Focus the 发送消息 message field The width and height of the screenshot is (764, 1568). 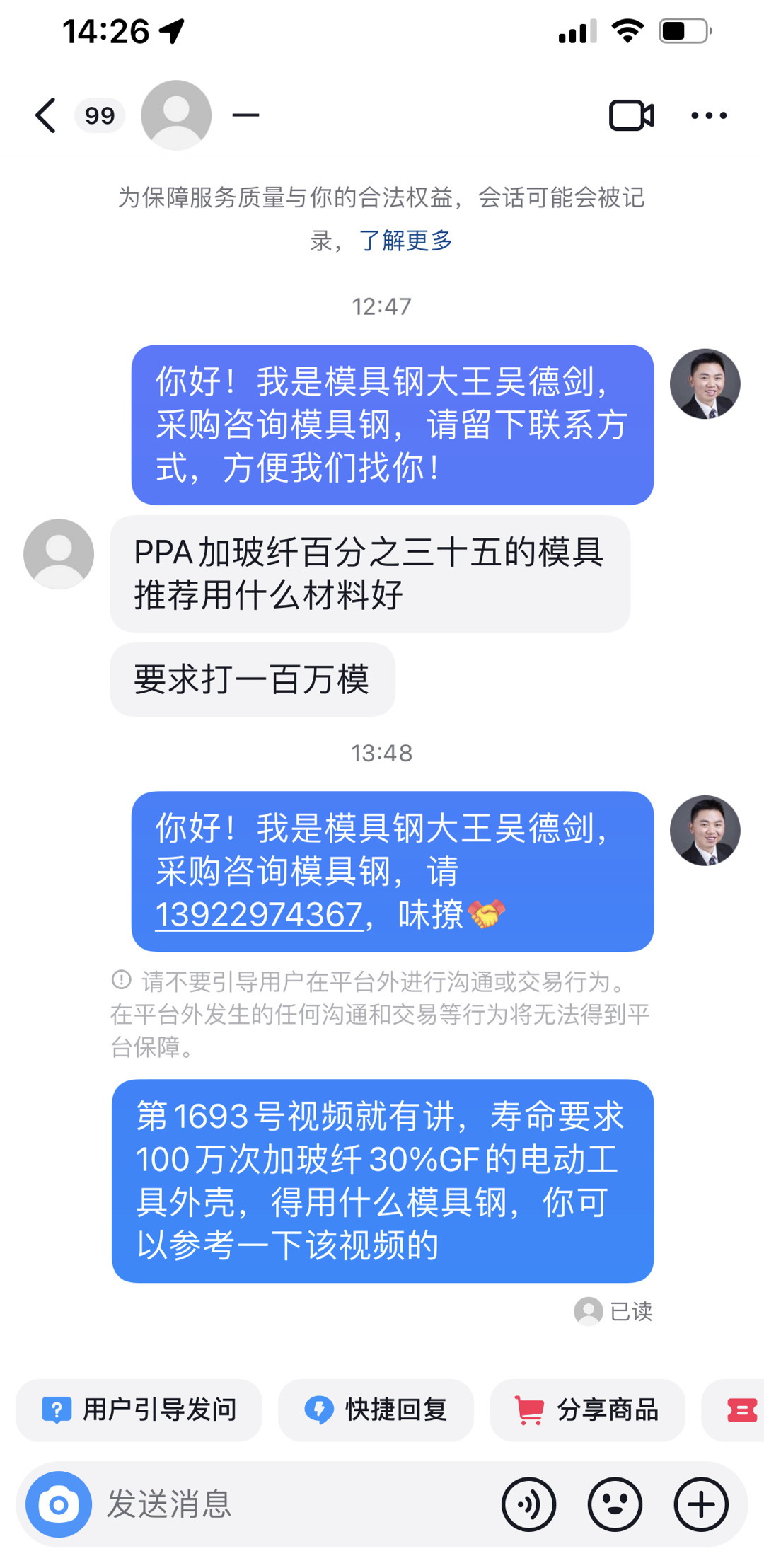pyautogui.click(x=283, y=1504)
